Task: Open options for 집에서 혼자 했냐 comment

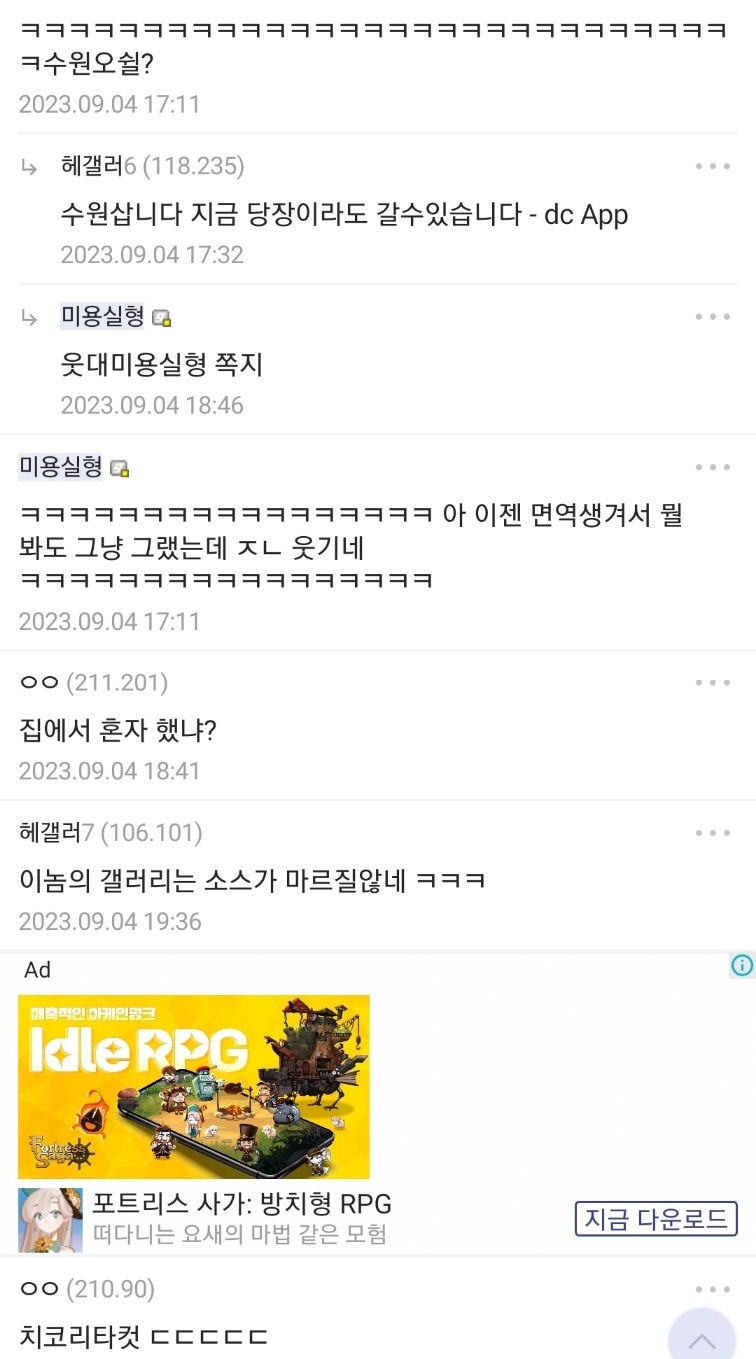Action: (x=712, y=683)
